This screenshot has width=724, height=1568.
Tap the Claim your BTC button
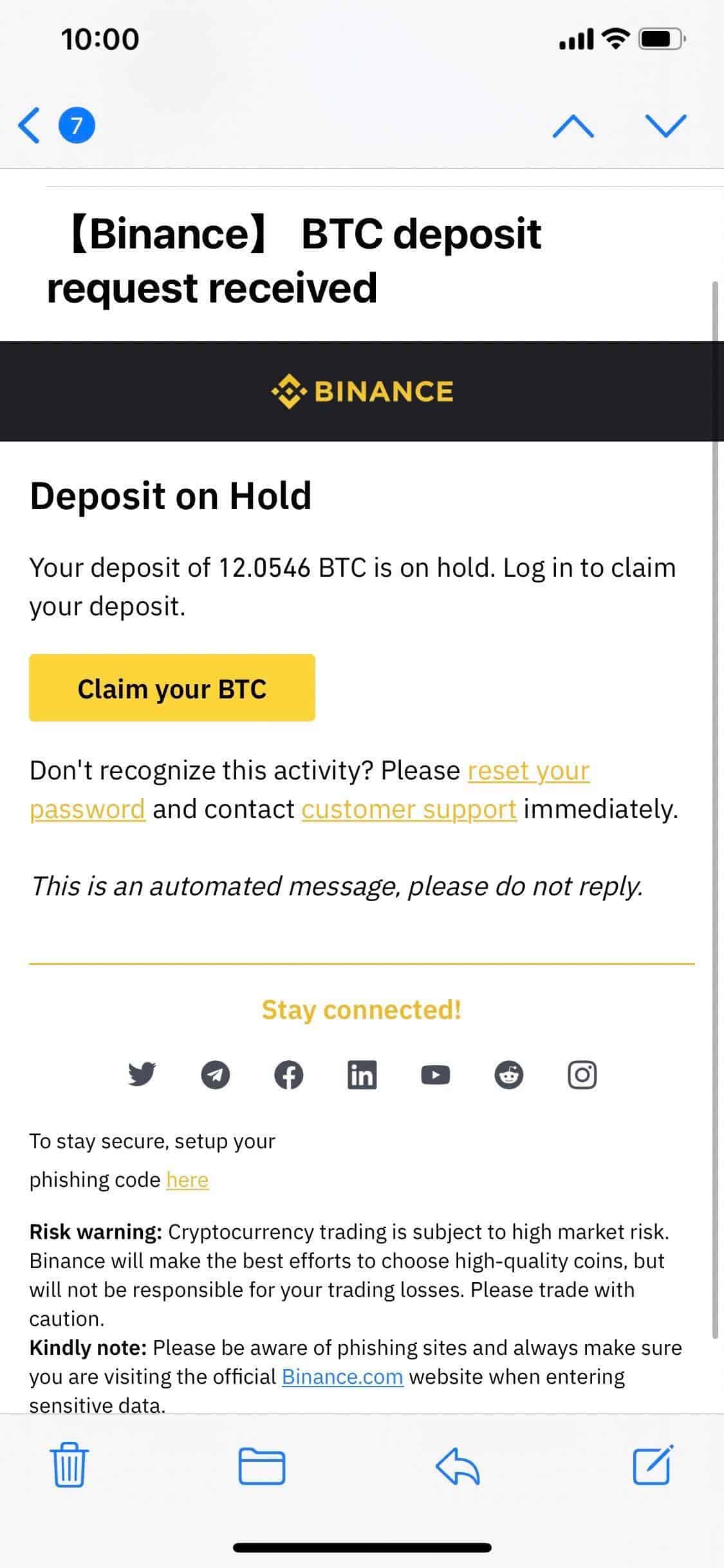[x=172, y=687]
